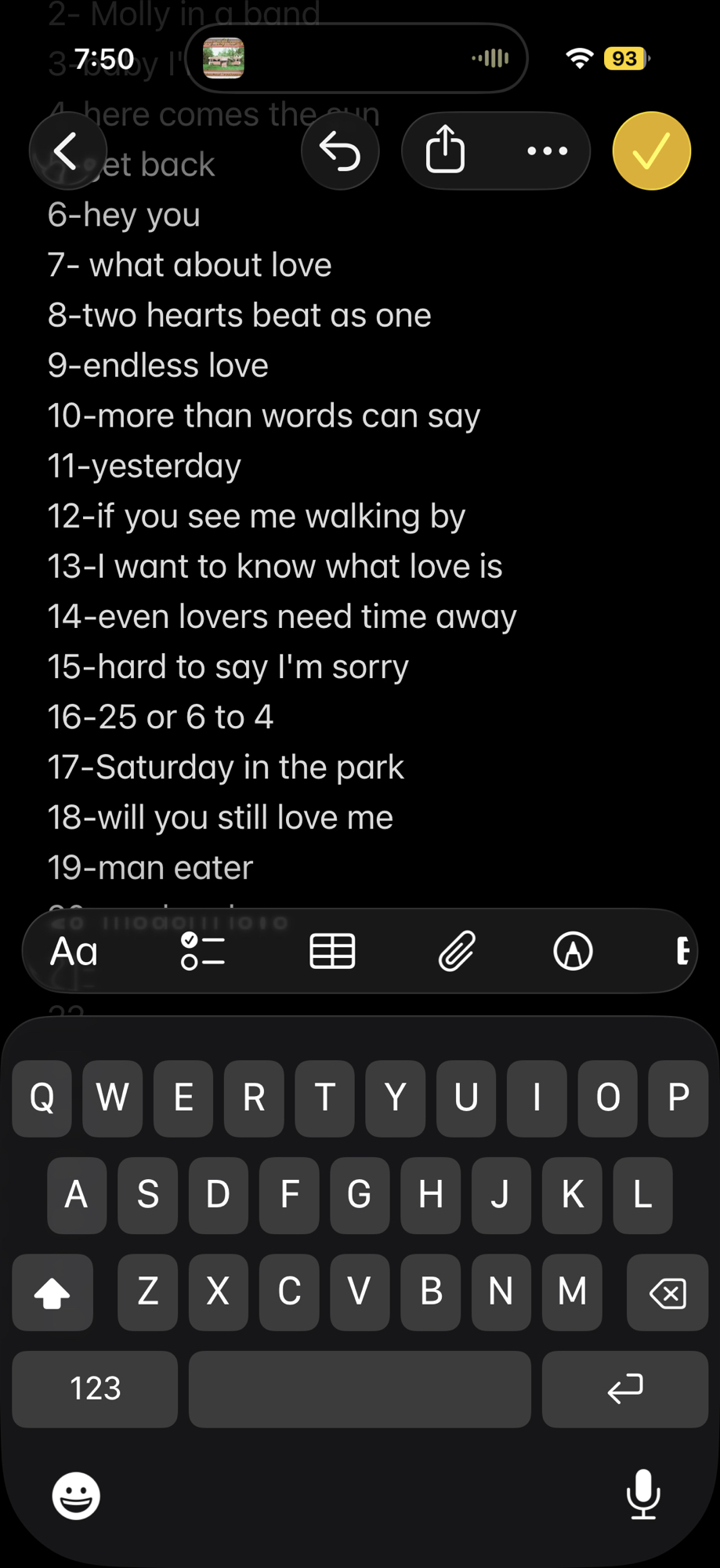Tap the yellow checkmark to finish editing
The image size is (720, 1568).
pos(651,151)
